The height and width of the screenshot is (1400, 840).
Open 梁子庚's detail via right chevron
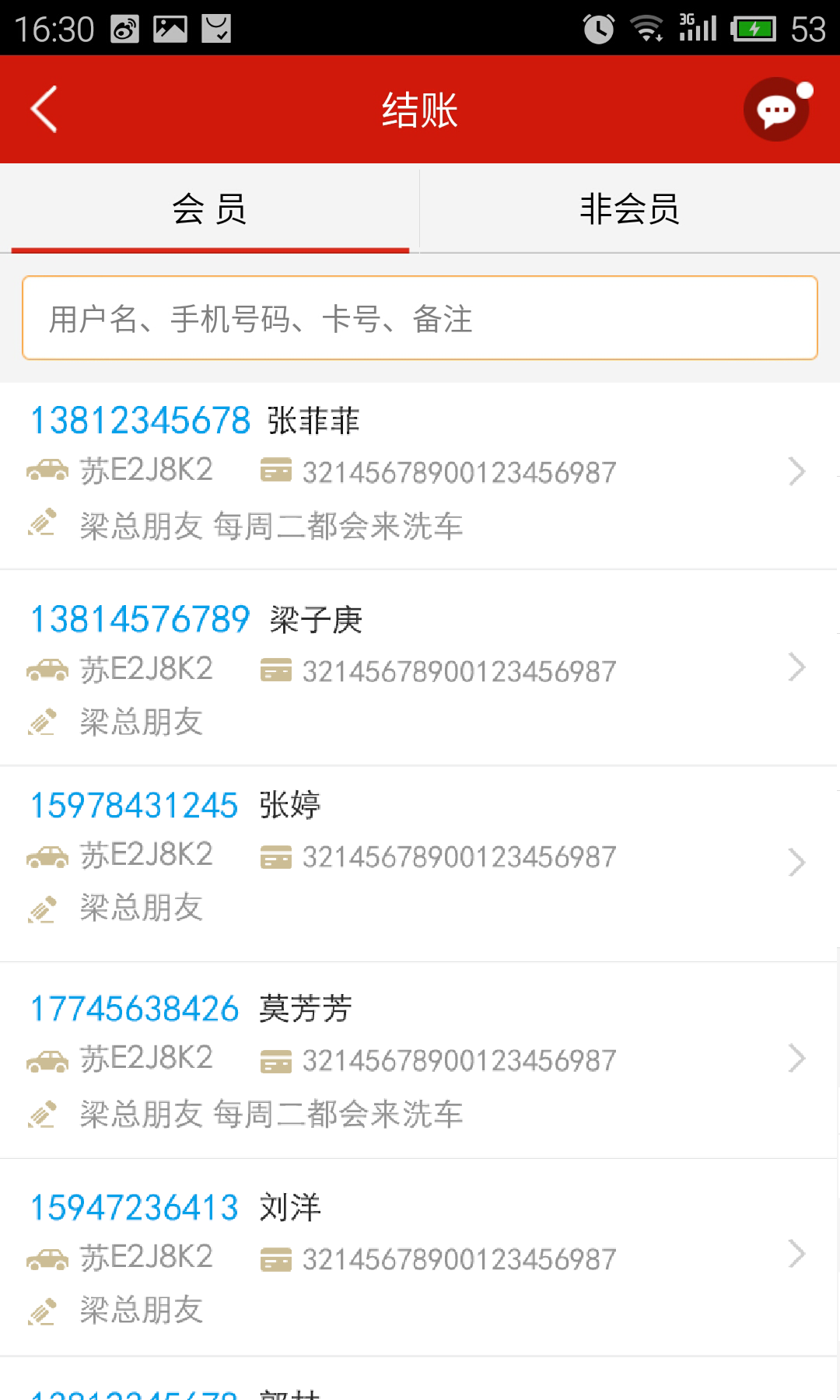[796, 667]
